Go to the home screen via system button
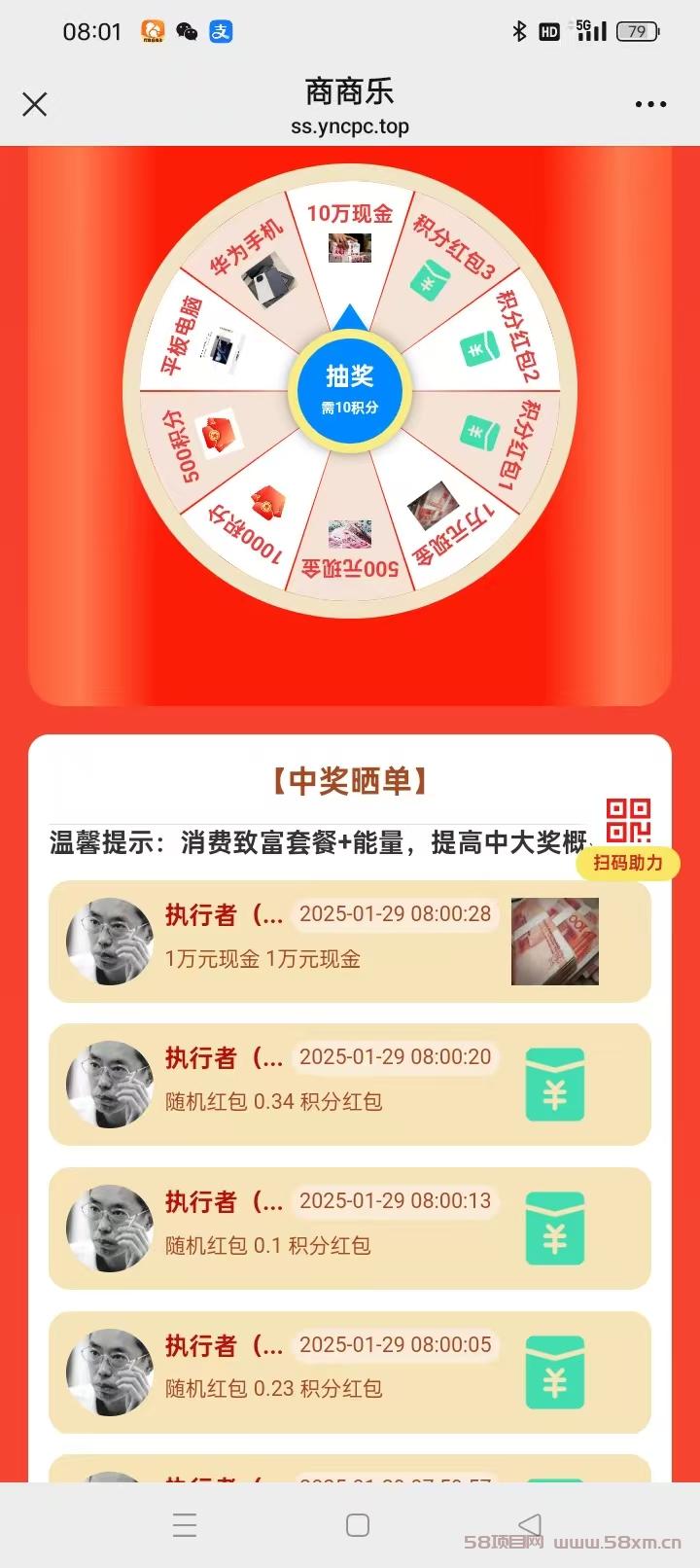This screenshot has height=1568, width=700. click(358, 1524)
